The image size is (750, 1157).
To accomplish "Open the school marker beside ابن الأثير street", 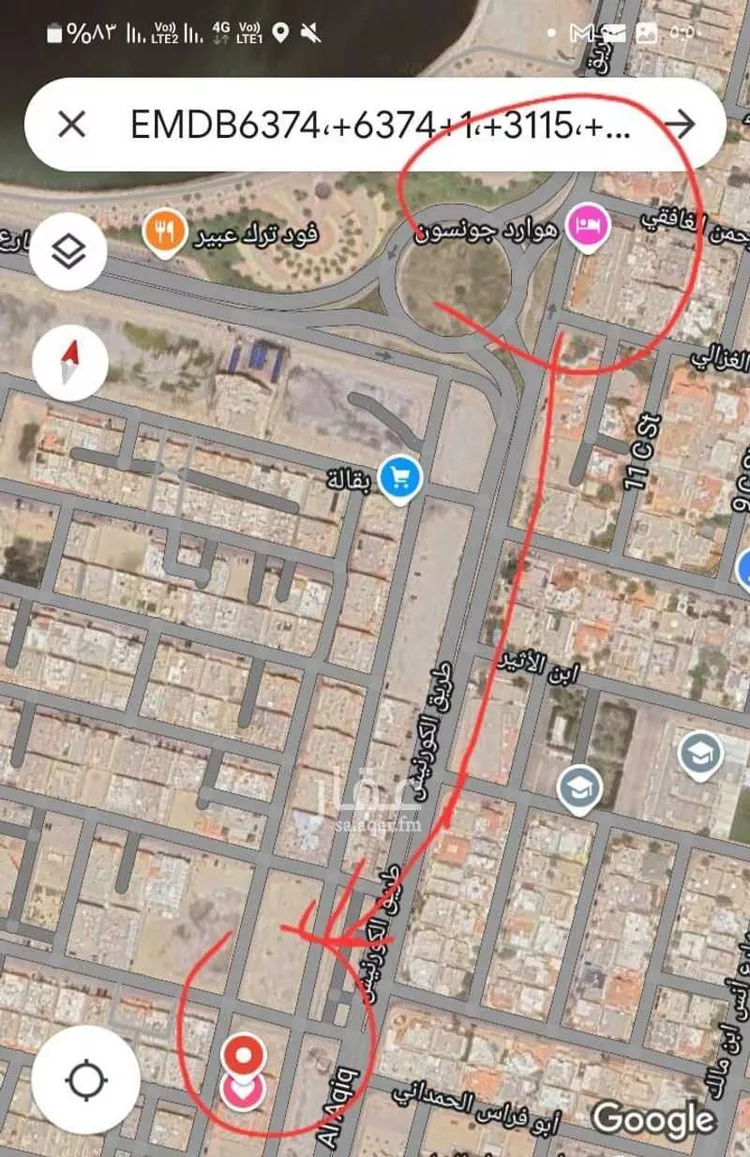I will point(579,789).
